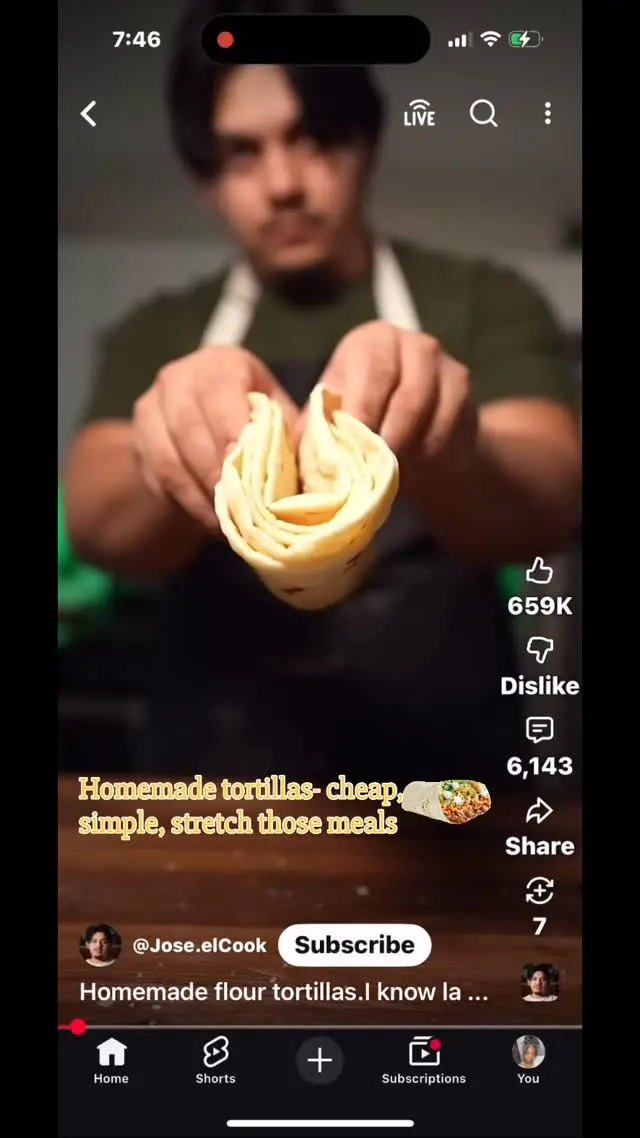Image resolution: width=640 pixels, height=1138 pixels.
Task: Open the @Jose.elCook channel
Action: pyautogui.click(x=199, y=945)
